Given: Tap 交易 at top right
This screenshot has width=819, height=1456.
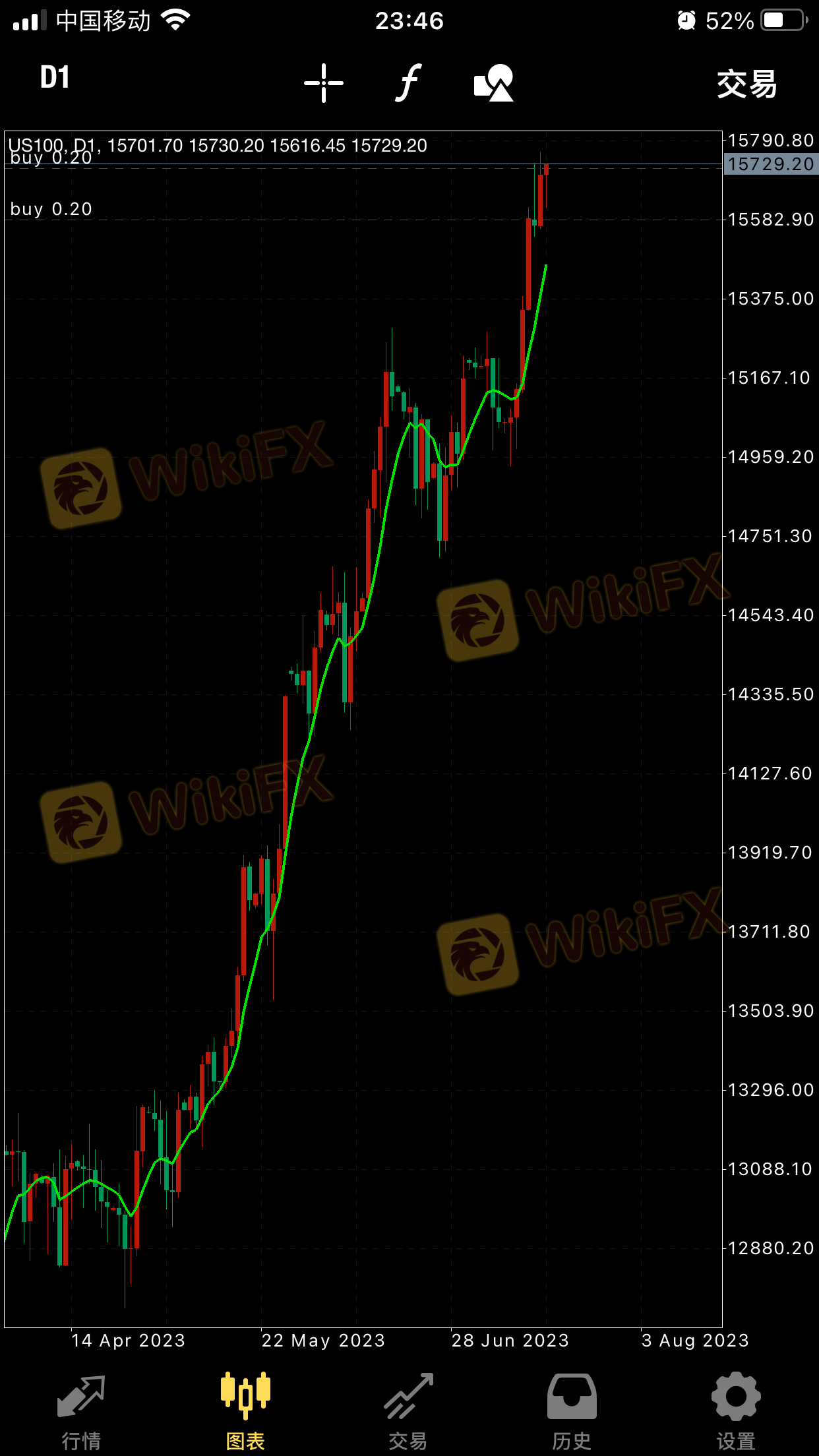Looking at the screenshot, I should pos(747,84).
